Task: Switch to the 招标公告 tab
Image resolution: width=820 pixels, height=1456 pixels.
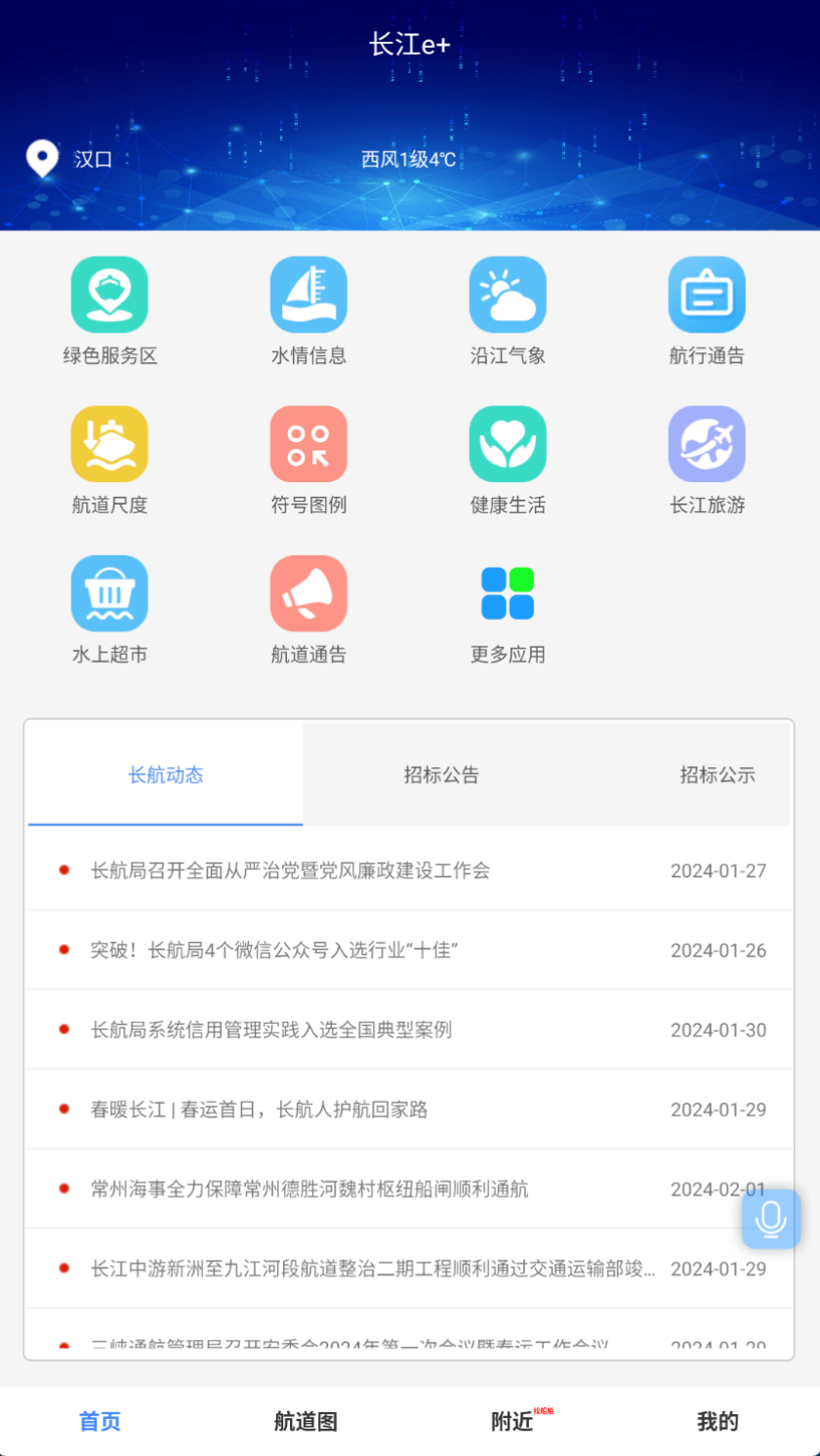Action: [439, 774]
